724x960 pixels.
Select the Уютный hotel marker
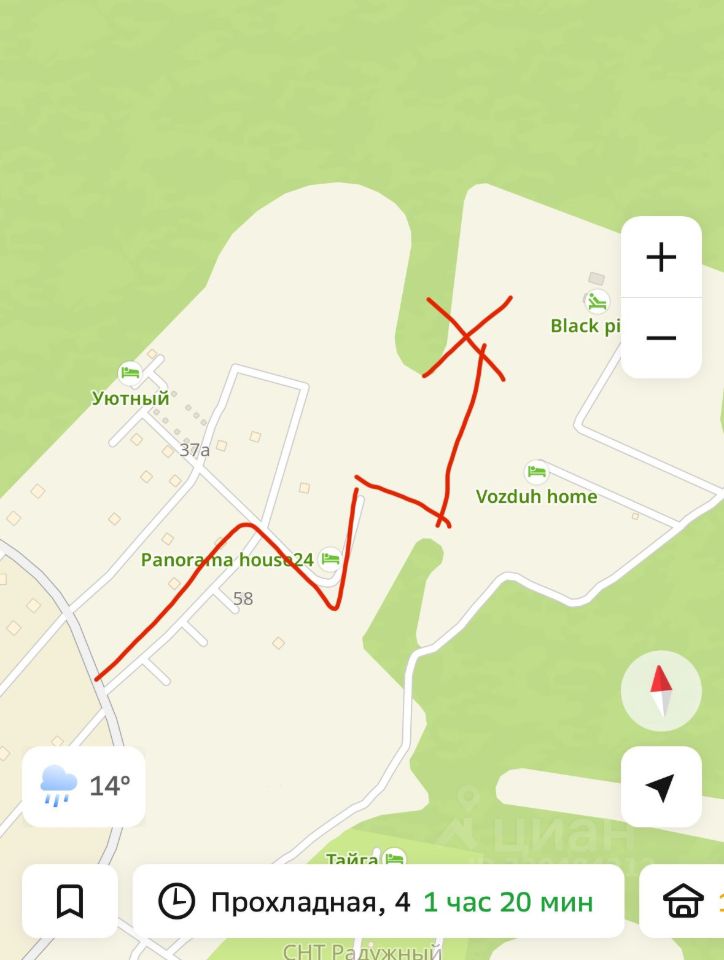coord(130,374)
